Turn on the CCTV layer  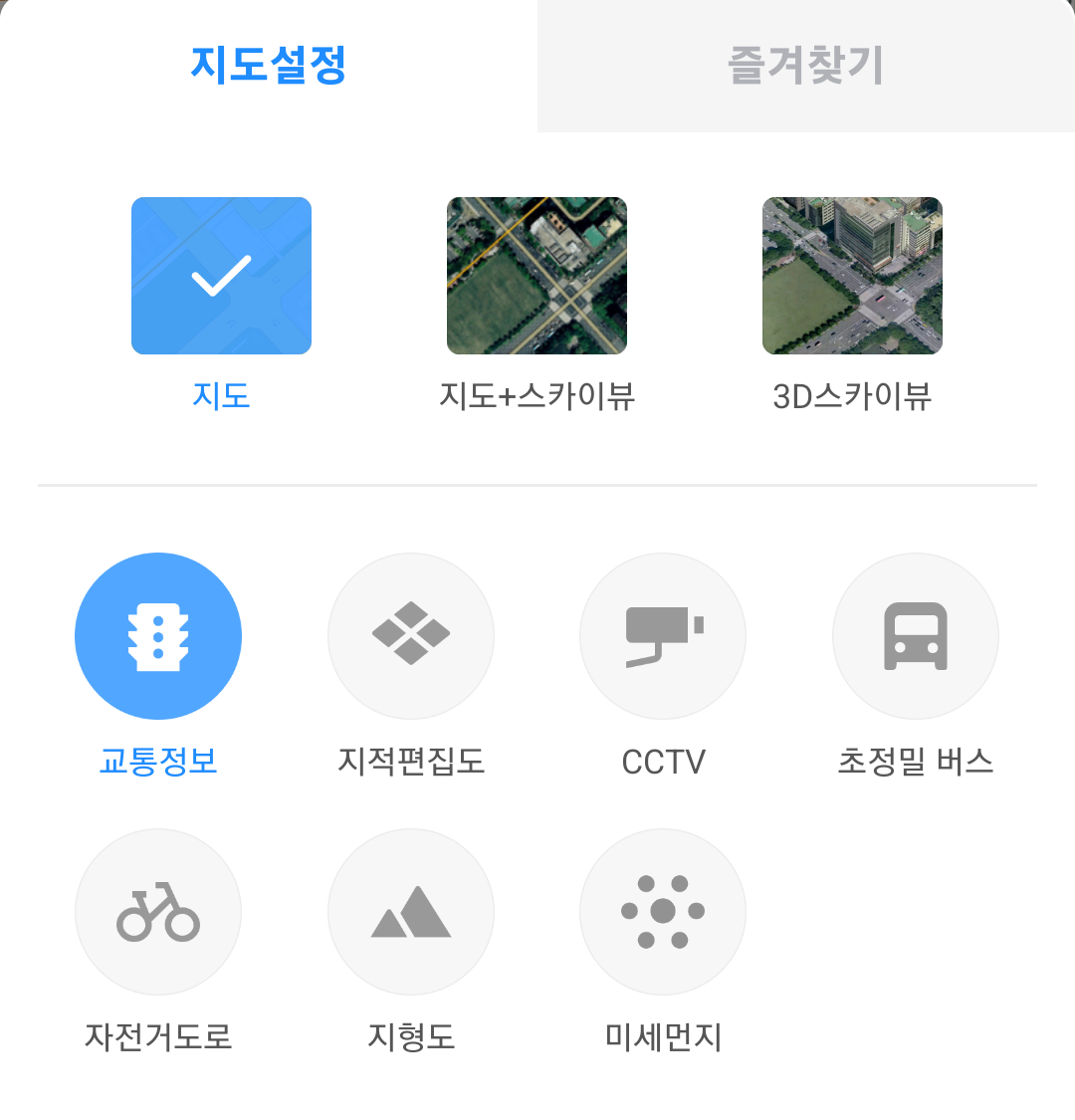tap(663, 636)
